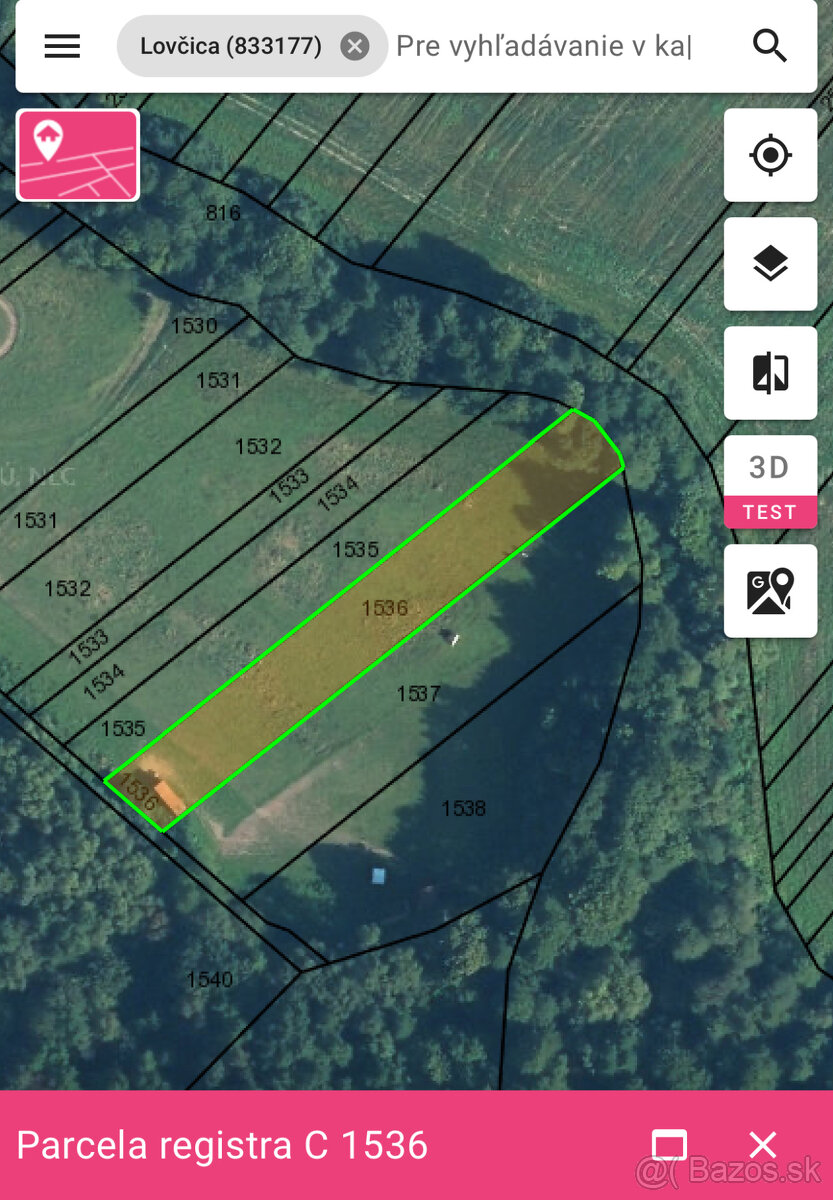Tap the pink parcel map button

point(78,155)
